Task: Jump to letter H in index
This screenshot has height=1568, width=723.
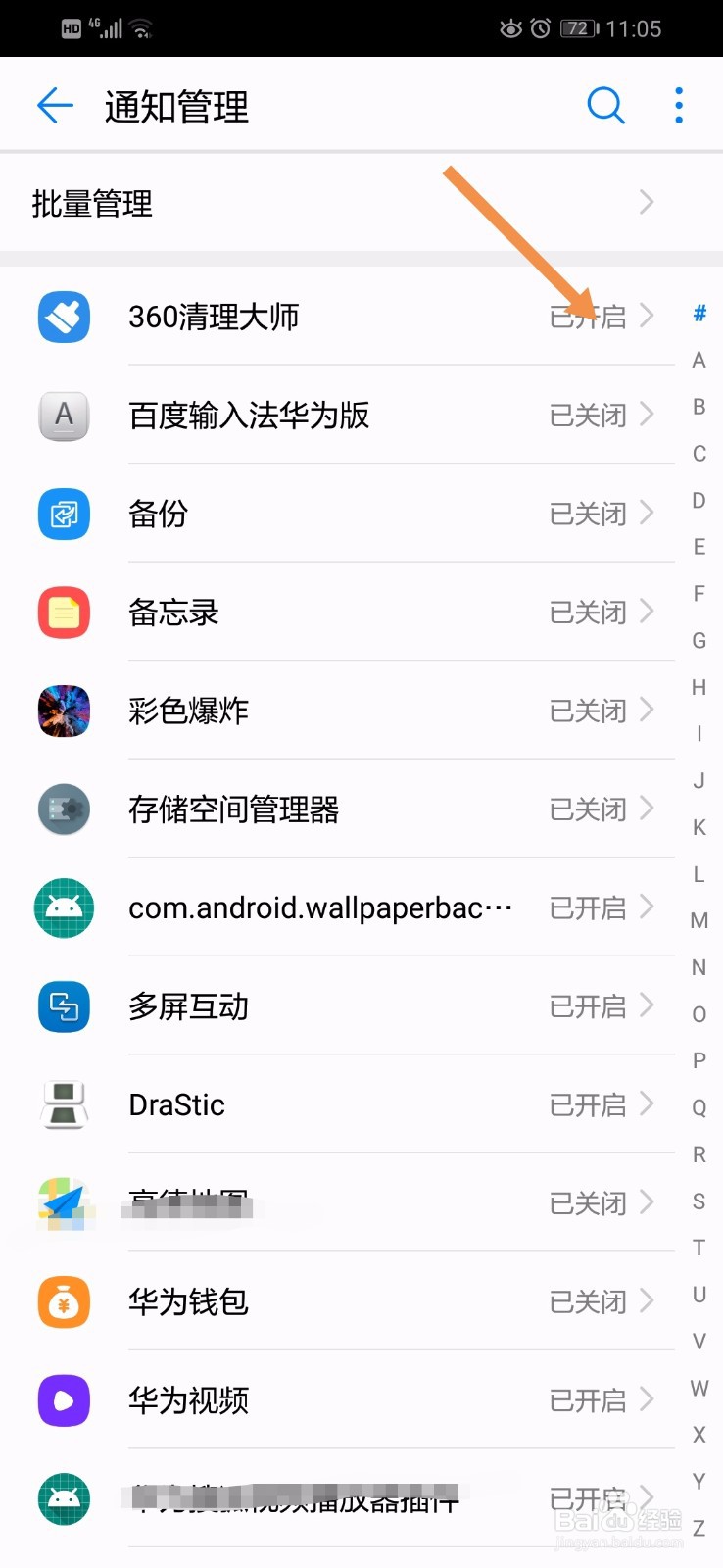Action: tap(699, 687)
